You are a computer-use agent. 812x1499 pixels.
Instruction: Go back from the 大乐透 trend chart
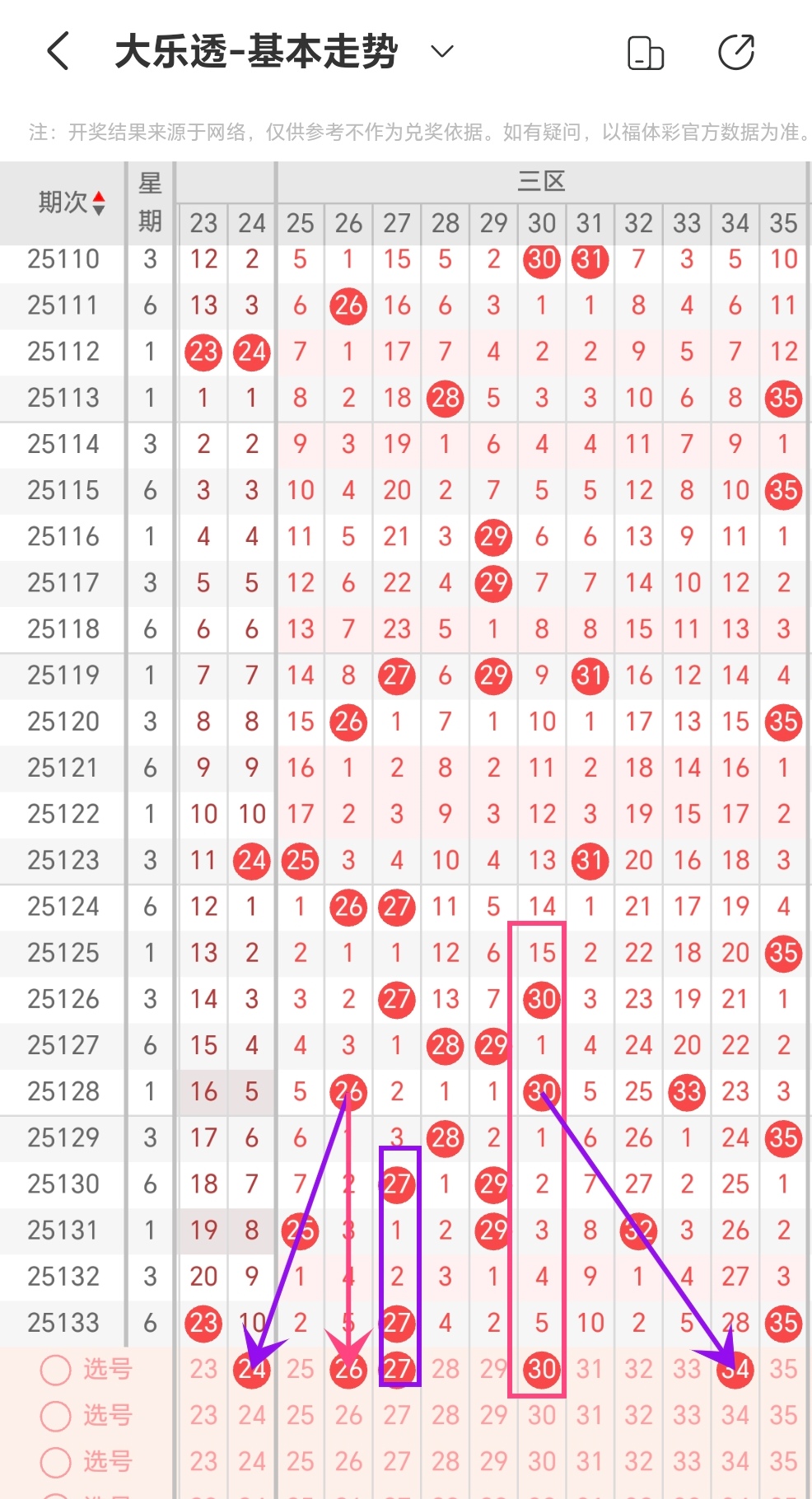pyautogui.click(x=58, y=52)
